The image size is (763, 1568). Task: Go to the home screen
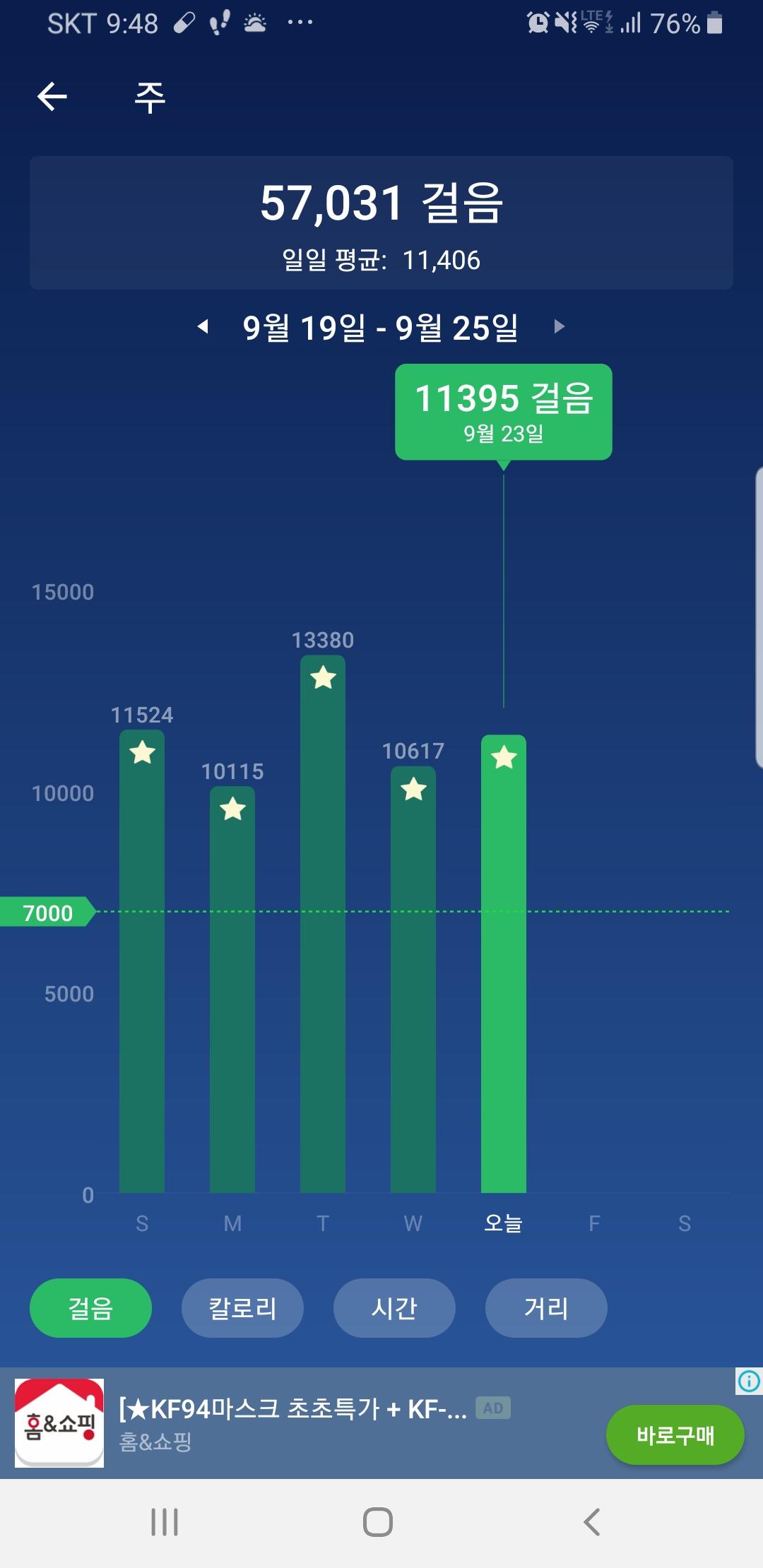coord(378,1522)
